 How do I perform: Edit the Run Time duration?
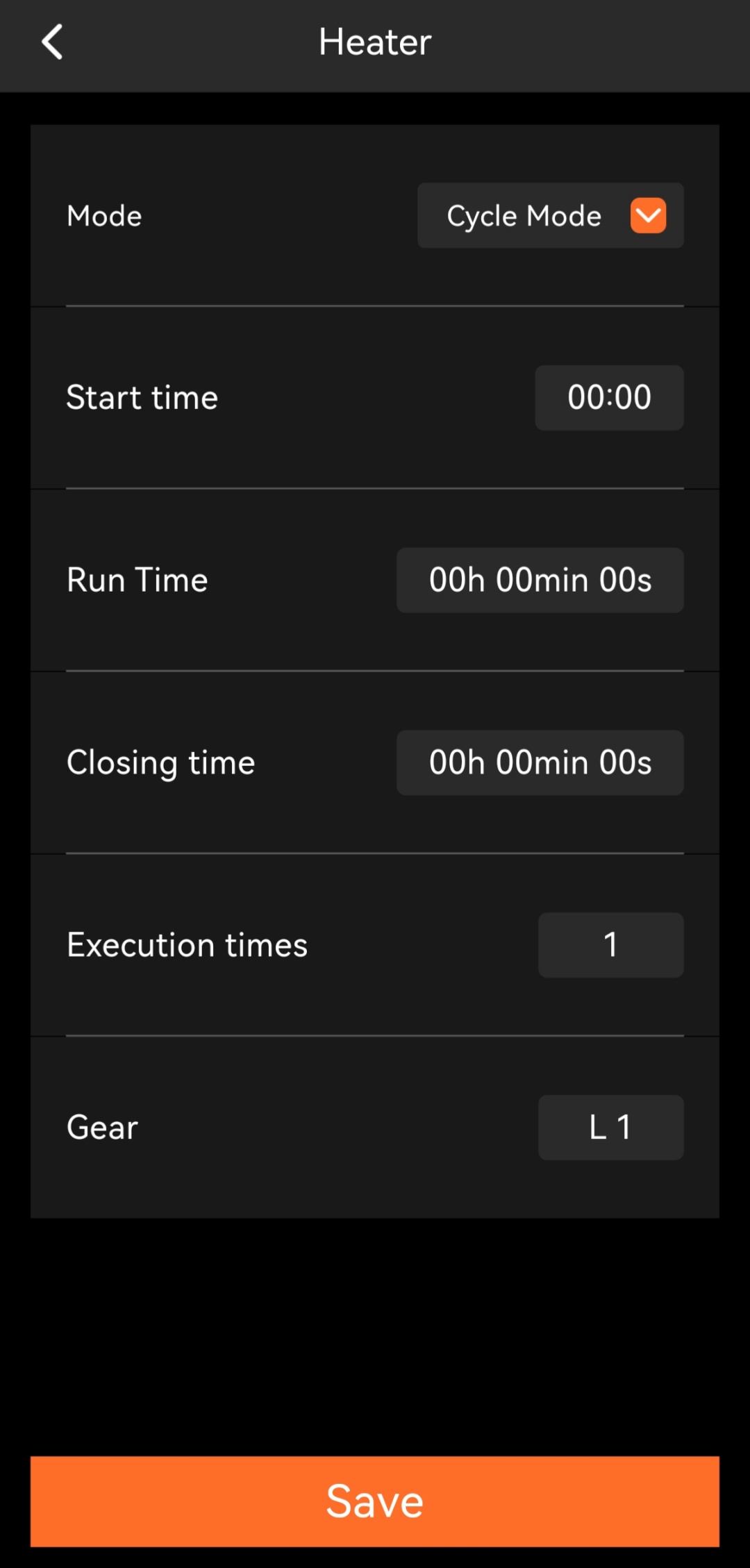coord(540,580)
